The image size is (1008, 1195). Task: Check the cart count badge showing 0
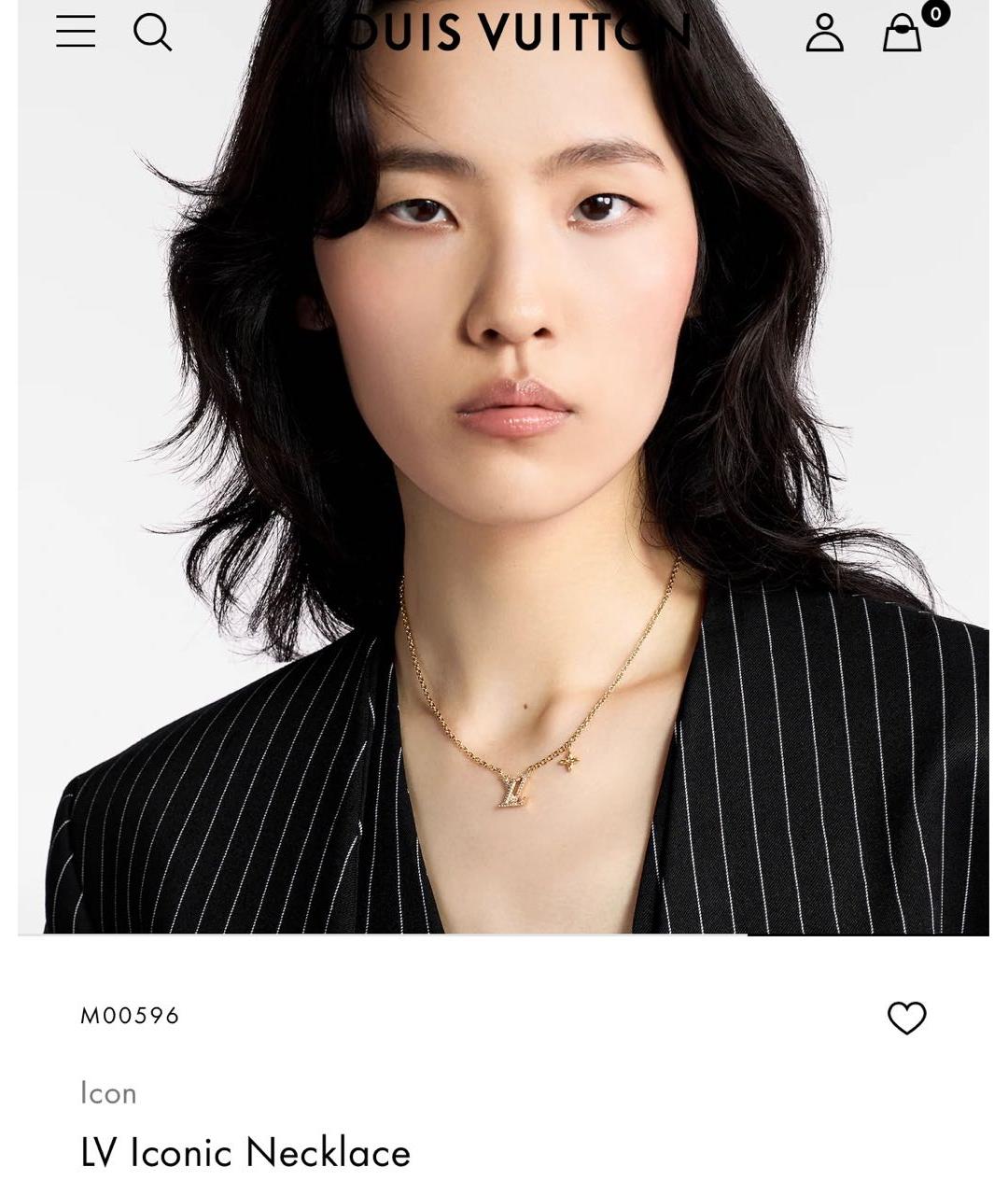coord(933,14)
